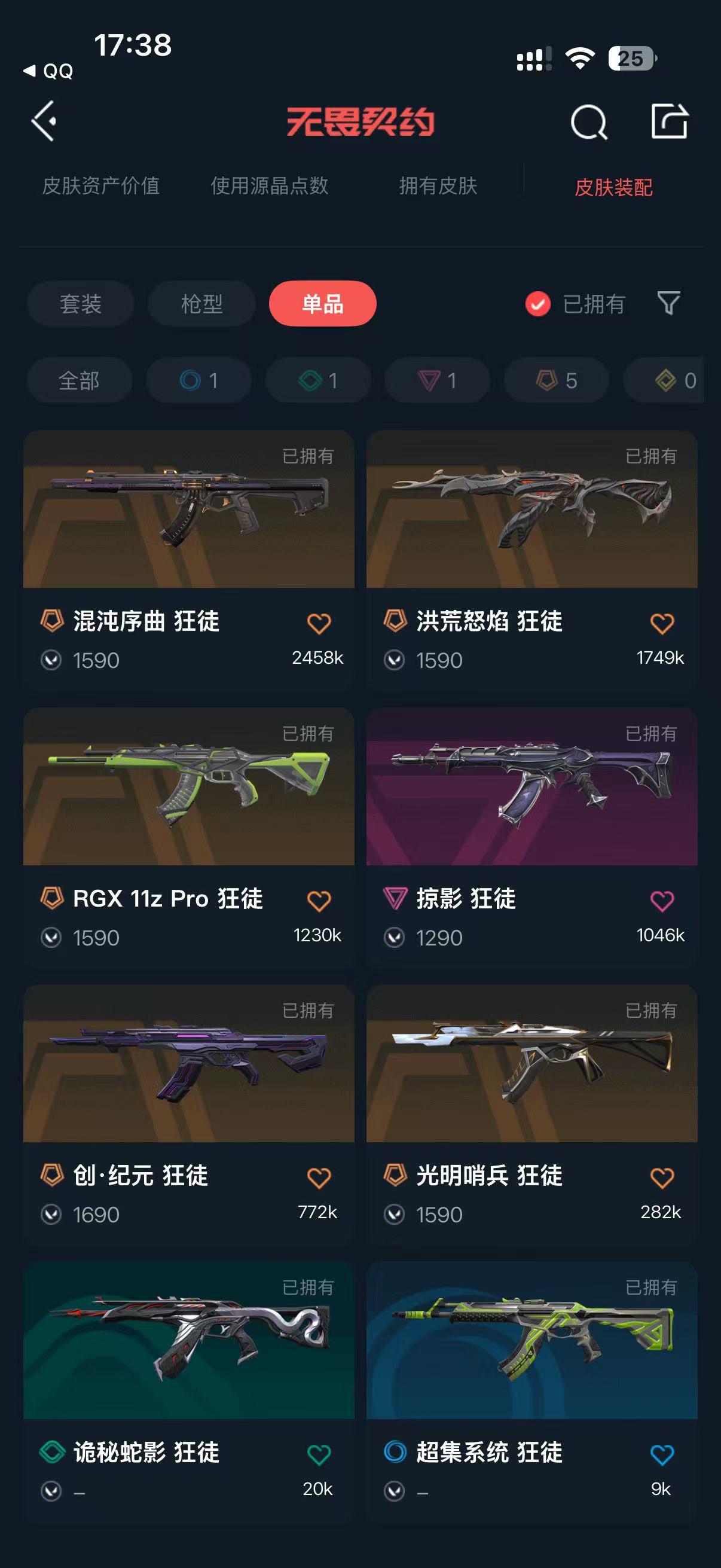721x1568 pixels.
Task: Like the 洪荒怒焰 狂徒 skin
Action: pos(662,623)
